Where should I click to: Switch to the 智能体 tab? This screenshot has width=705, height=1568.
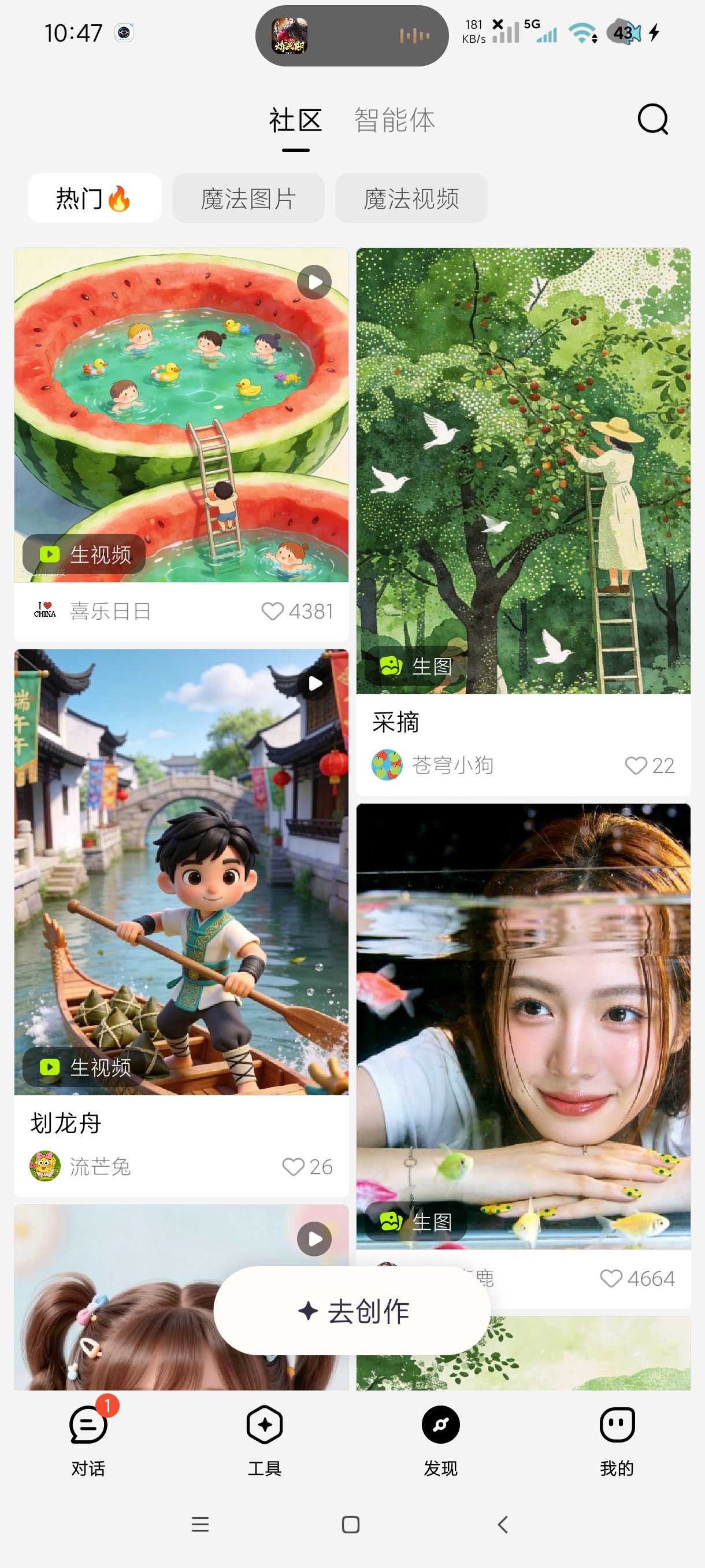pyautogui.click(x=395, y=120)
